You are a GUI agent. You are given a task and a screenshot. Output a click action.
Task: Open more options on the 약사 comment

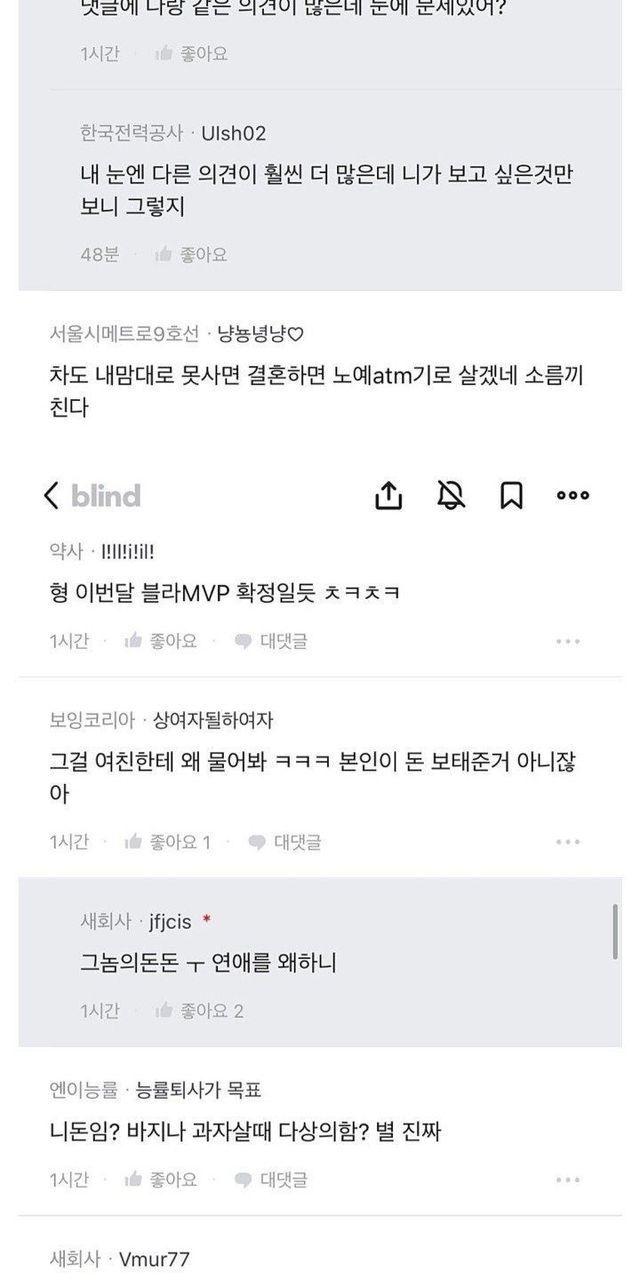coord(568,641)
